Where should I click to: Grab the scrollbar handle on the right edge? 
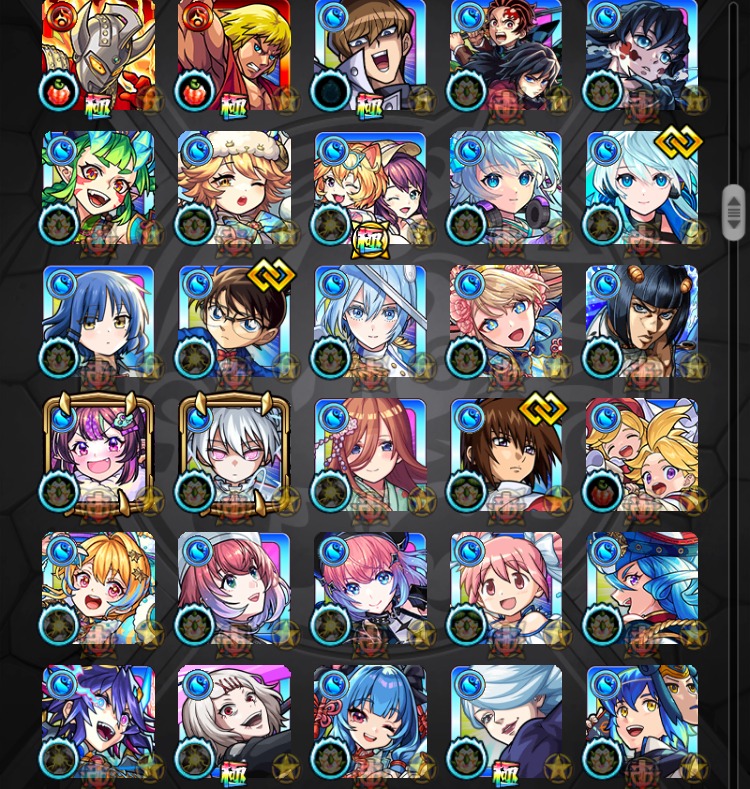click(x=734, y=212)
